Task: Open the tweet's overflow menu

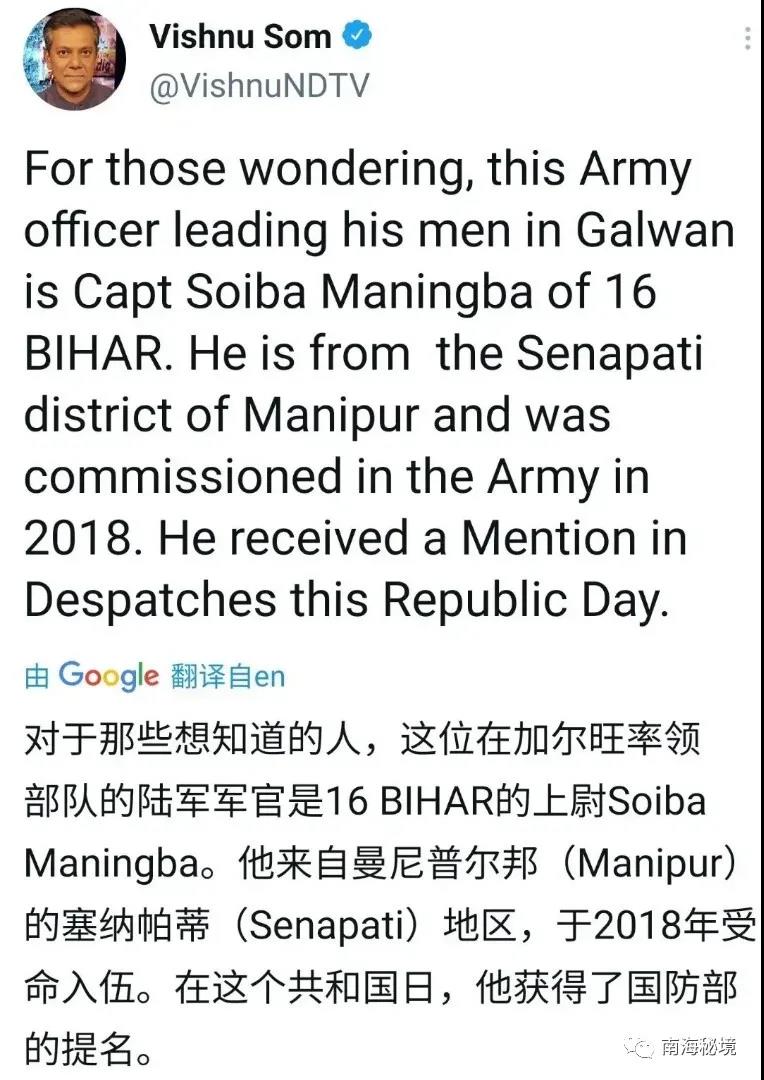Action: (748, 40)
